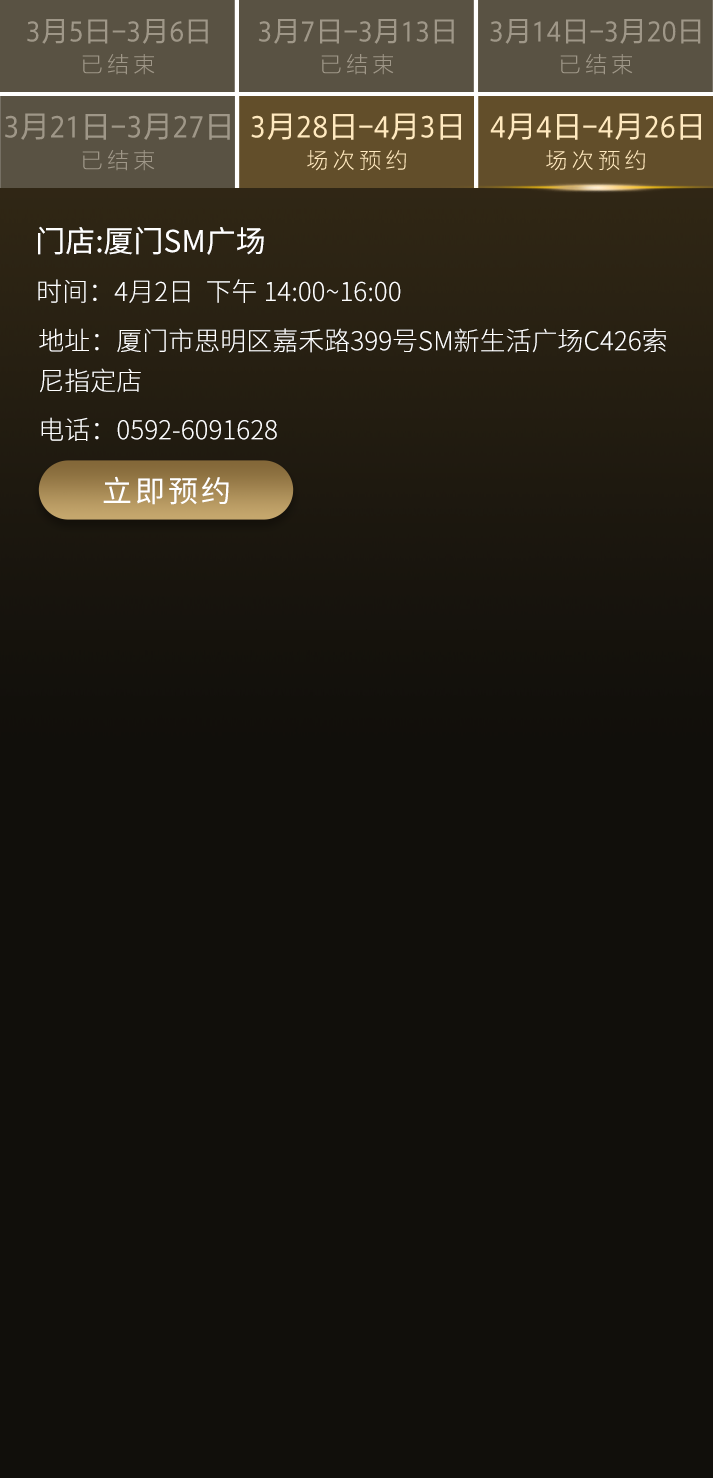This screenshot has height=1478, width=713.
Task: Tap the 立即预约 button
Action: [x=166, y=490]
